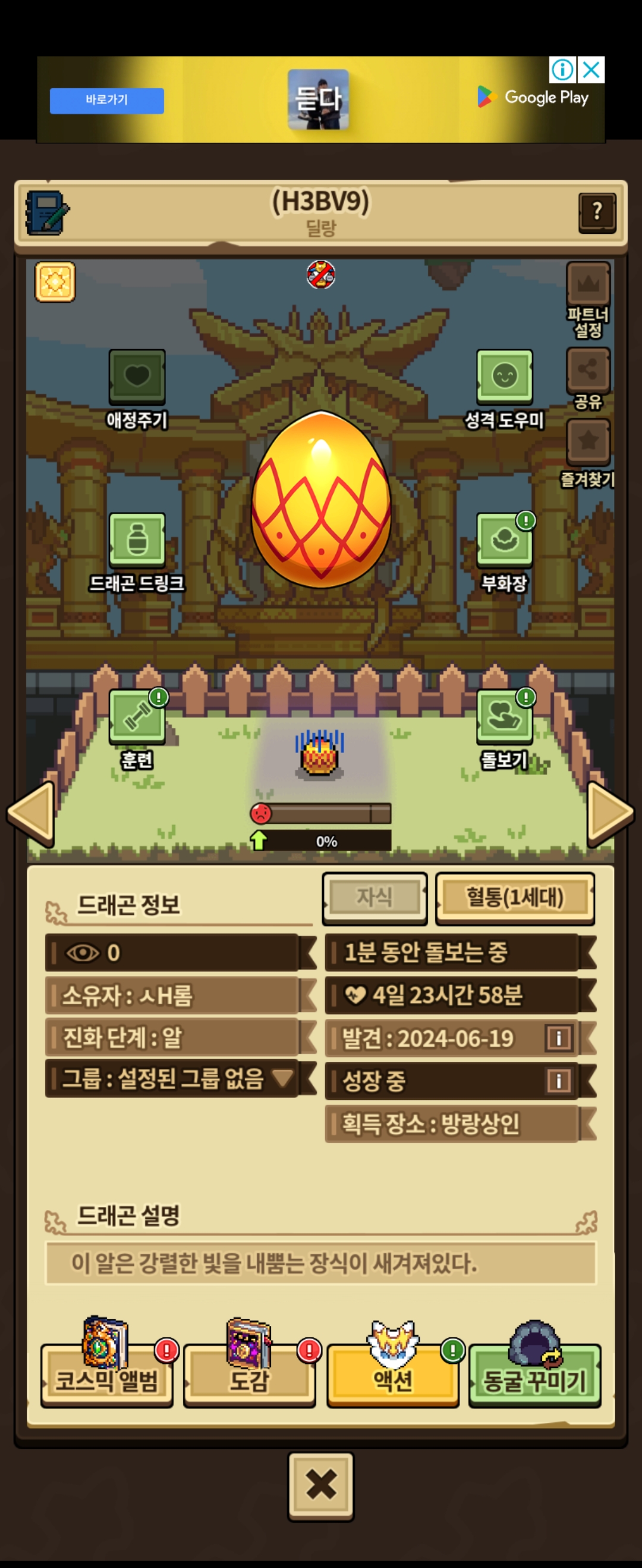Viewport: 642px width, 1568px height.
Task: Go to the previous dragon arrow
Action: [31, 813]
